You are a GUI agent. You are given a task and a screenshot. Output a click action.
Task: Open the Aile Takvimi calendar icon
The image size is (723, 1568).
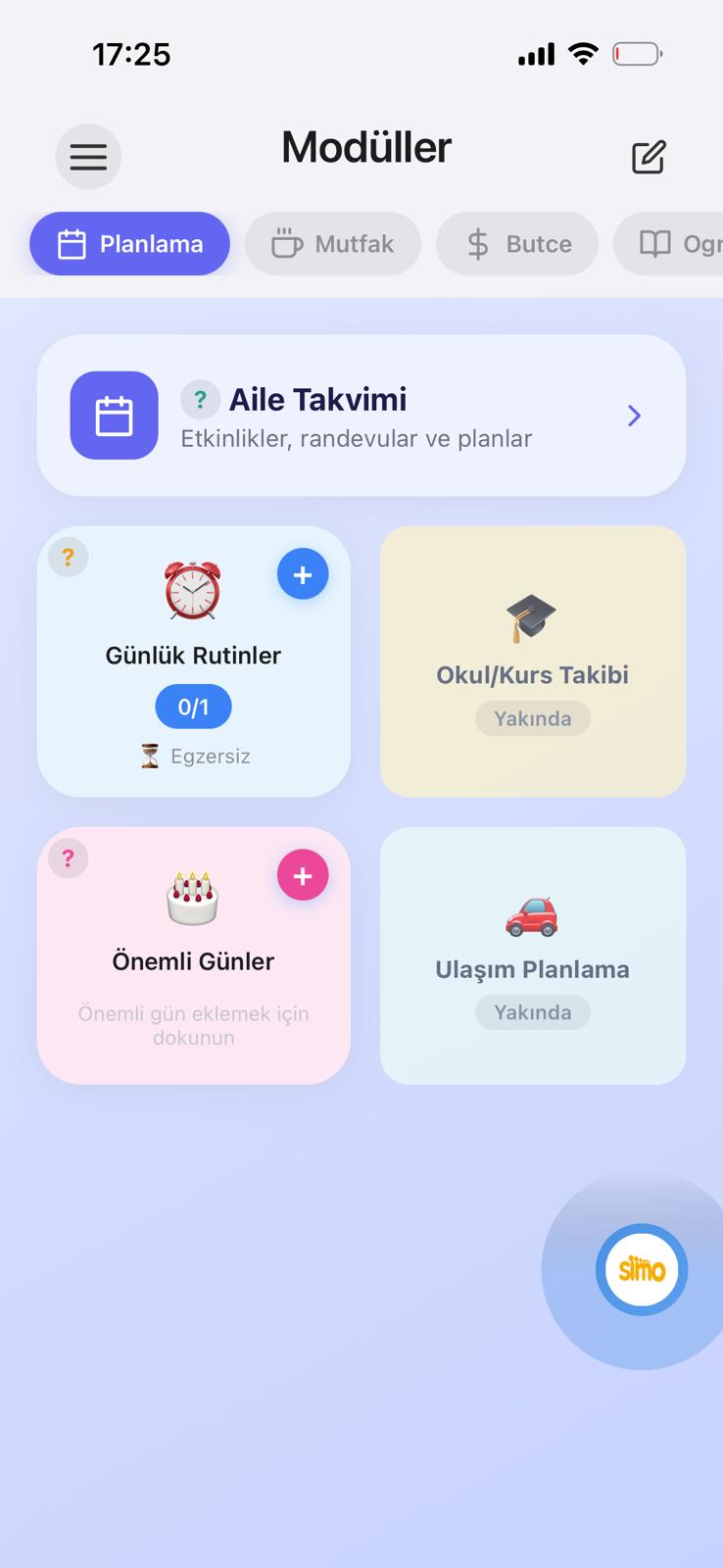coord(114,416)
